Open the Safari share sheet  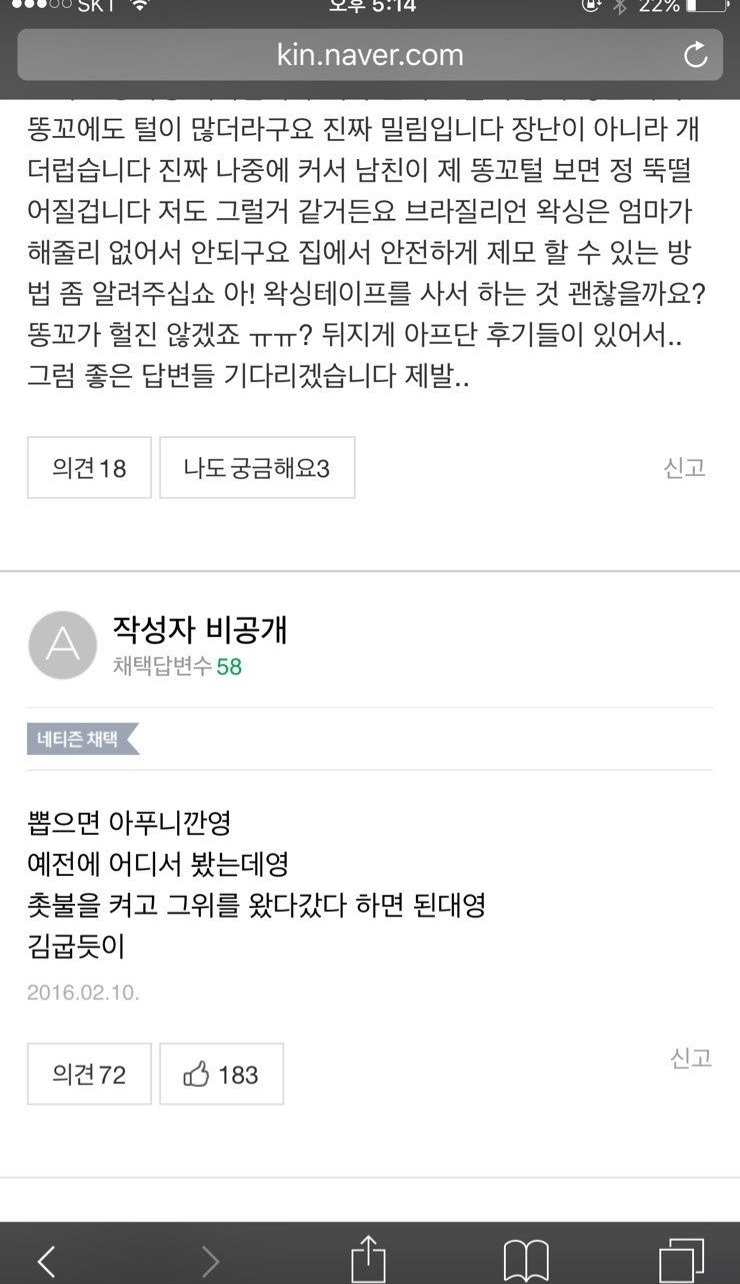pos(368,1258)
